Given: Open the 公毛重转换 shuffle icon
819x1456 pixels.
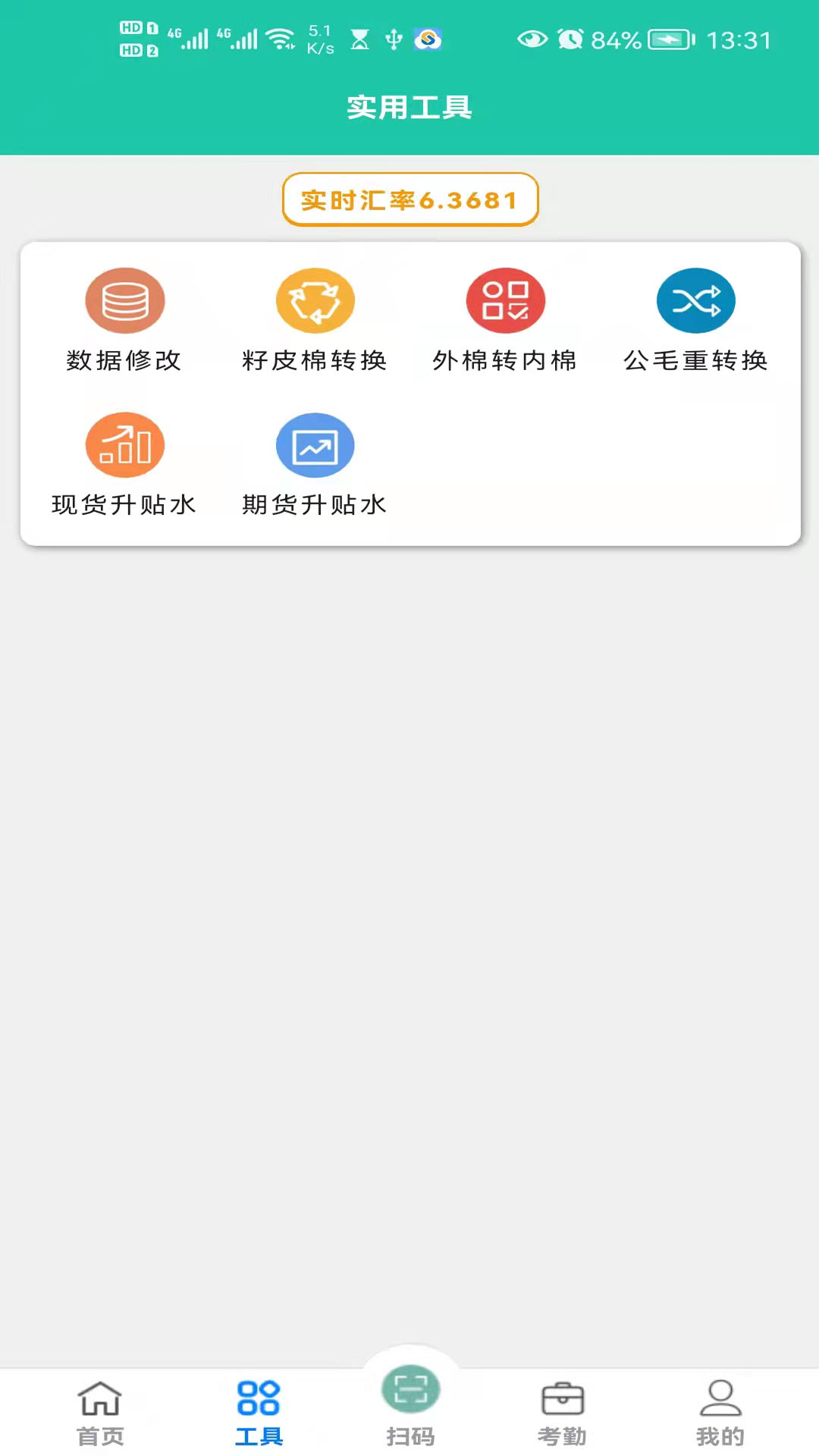Looking at the screenshot, I should (x=695, y=300).
